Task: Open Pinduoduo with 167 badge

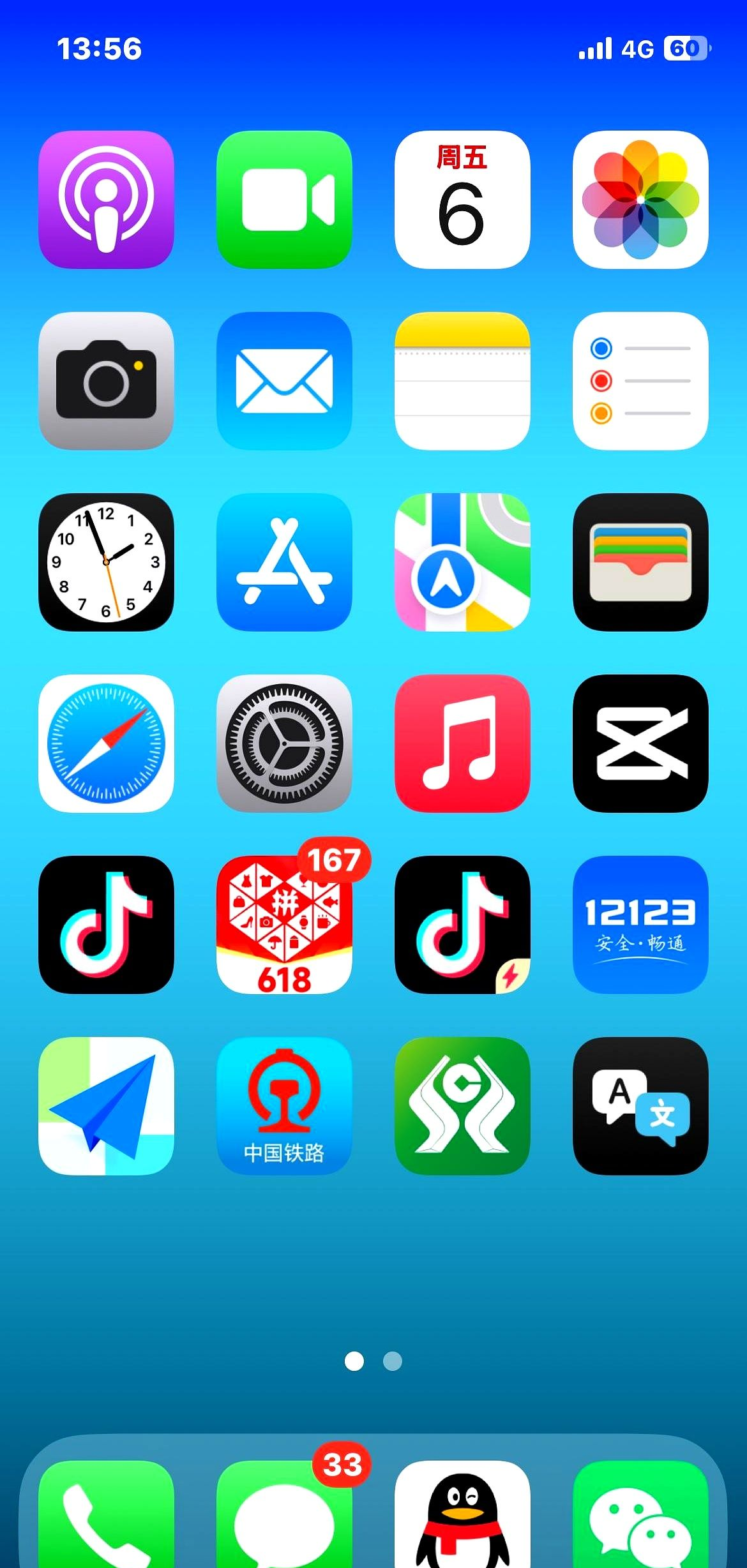Action: click(x=284, y=925)
